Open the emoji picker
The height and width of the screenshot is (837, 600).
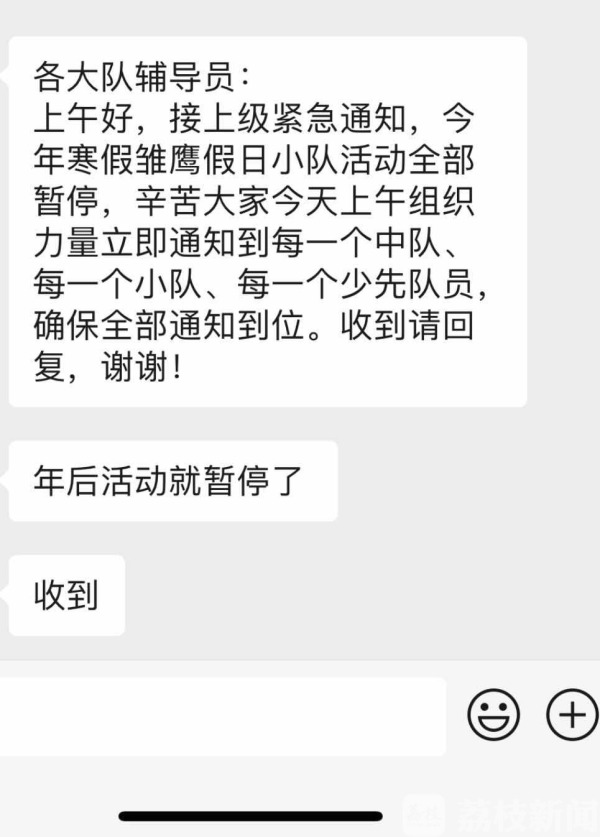(494, 715)
